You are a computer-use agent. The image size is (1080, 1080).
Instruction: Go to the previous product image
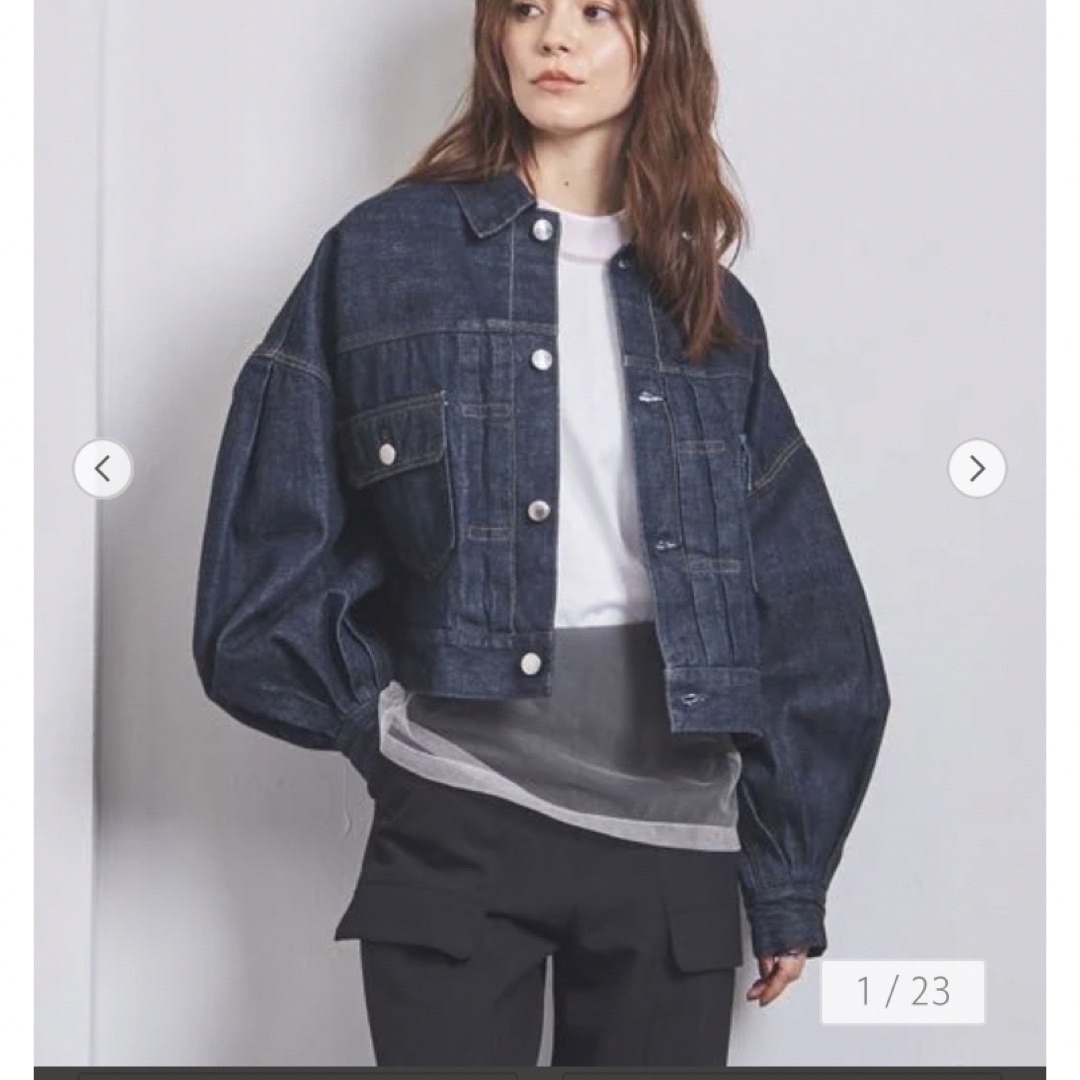(x=102, y=468)
